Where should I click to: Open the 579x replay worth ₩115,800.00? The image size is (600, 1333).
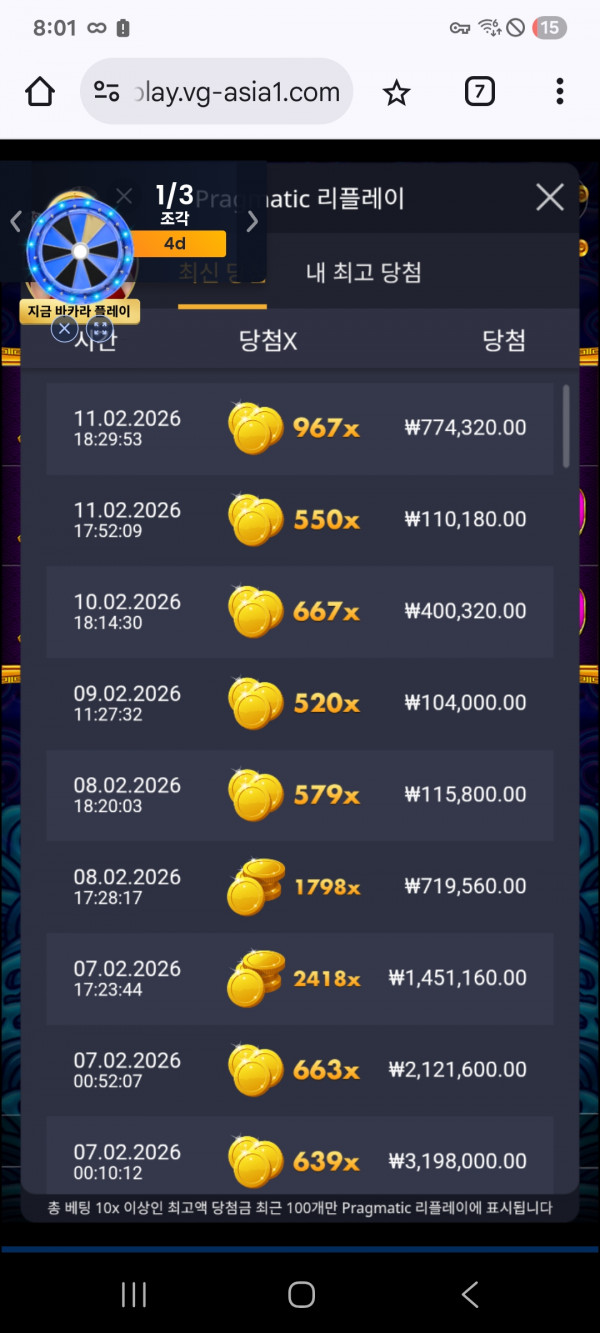point(299,795)
